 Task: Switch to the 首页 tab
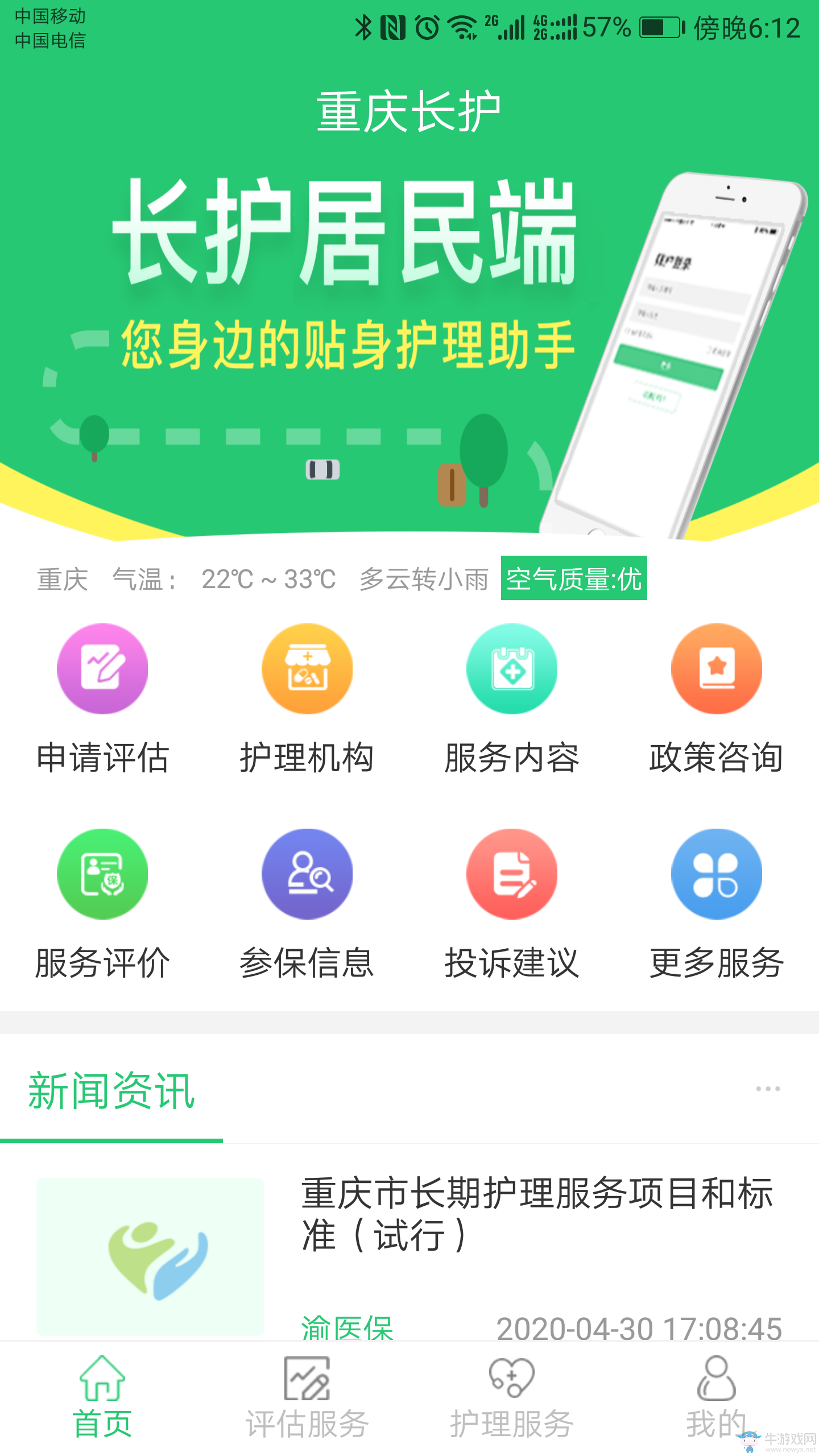102,1398
